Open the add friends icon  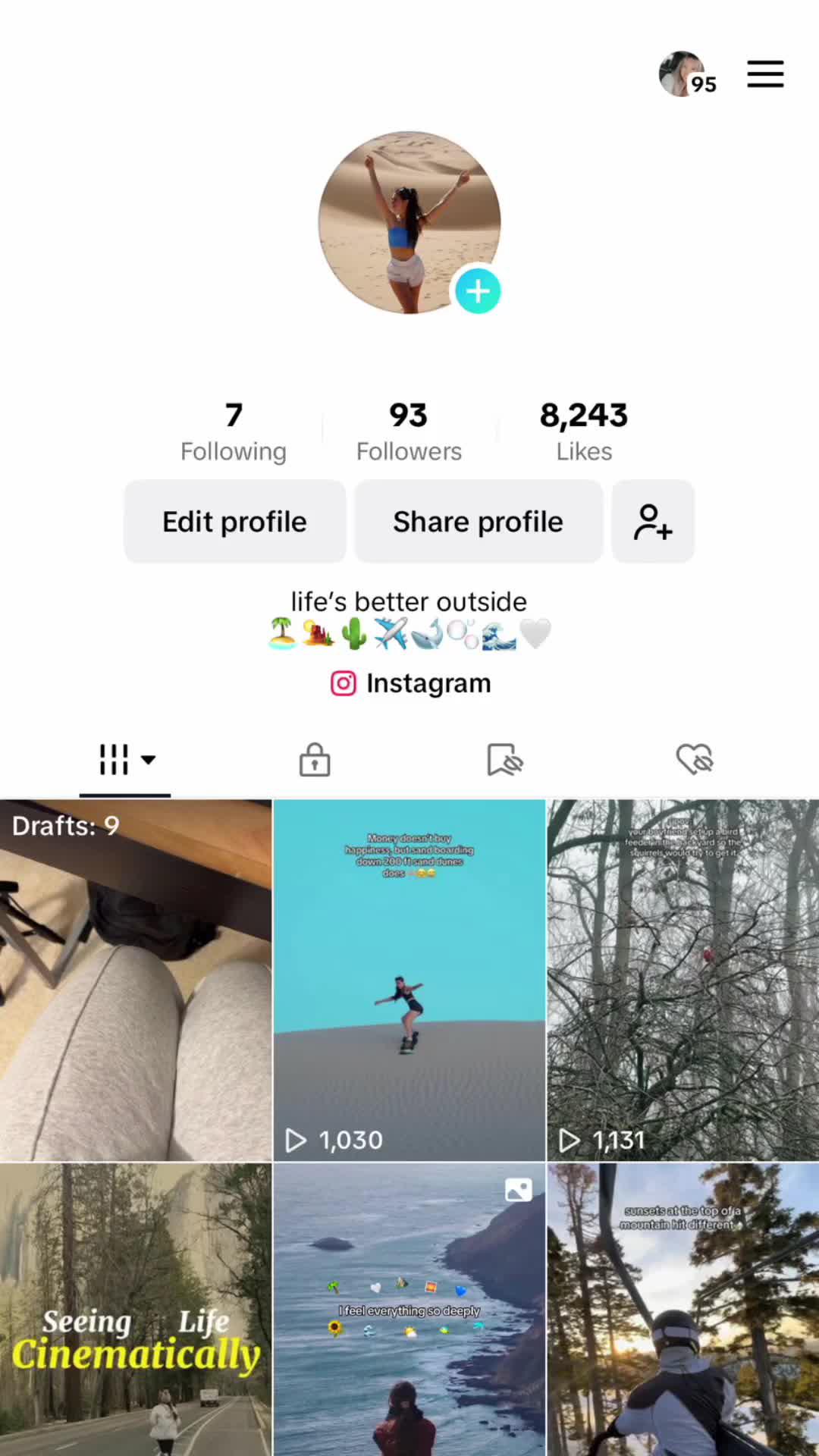coord(652,521)
